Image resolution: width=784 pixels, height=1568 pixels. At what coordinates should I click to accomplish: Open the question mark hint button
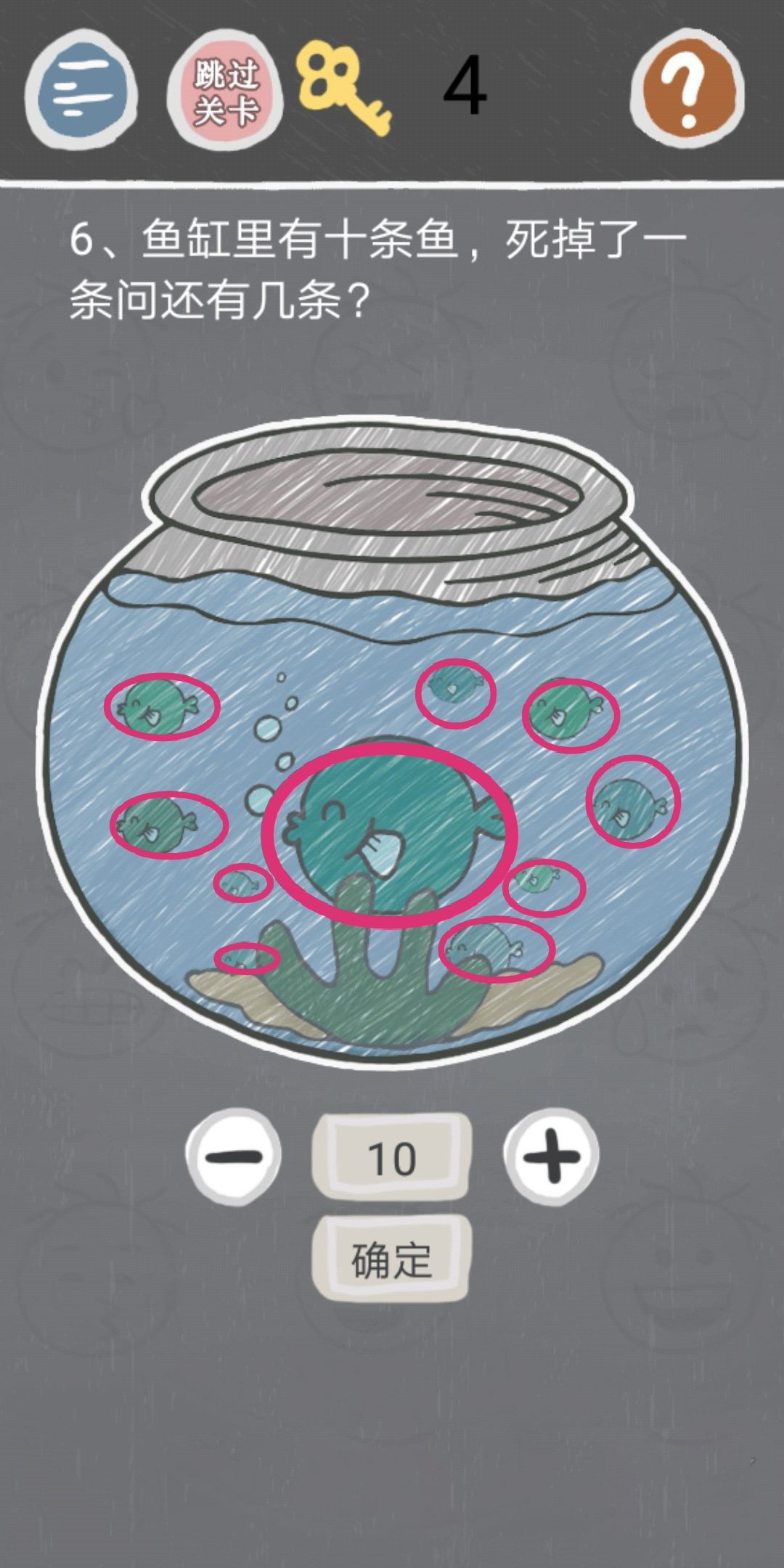pos(687,89)
